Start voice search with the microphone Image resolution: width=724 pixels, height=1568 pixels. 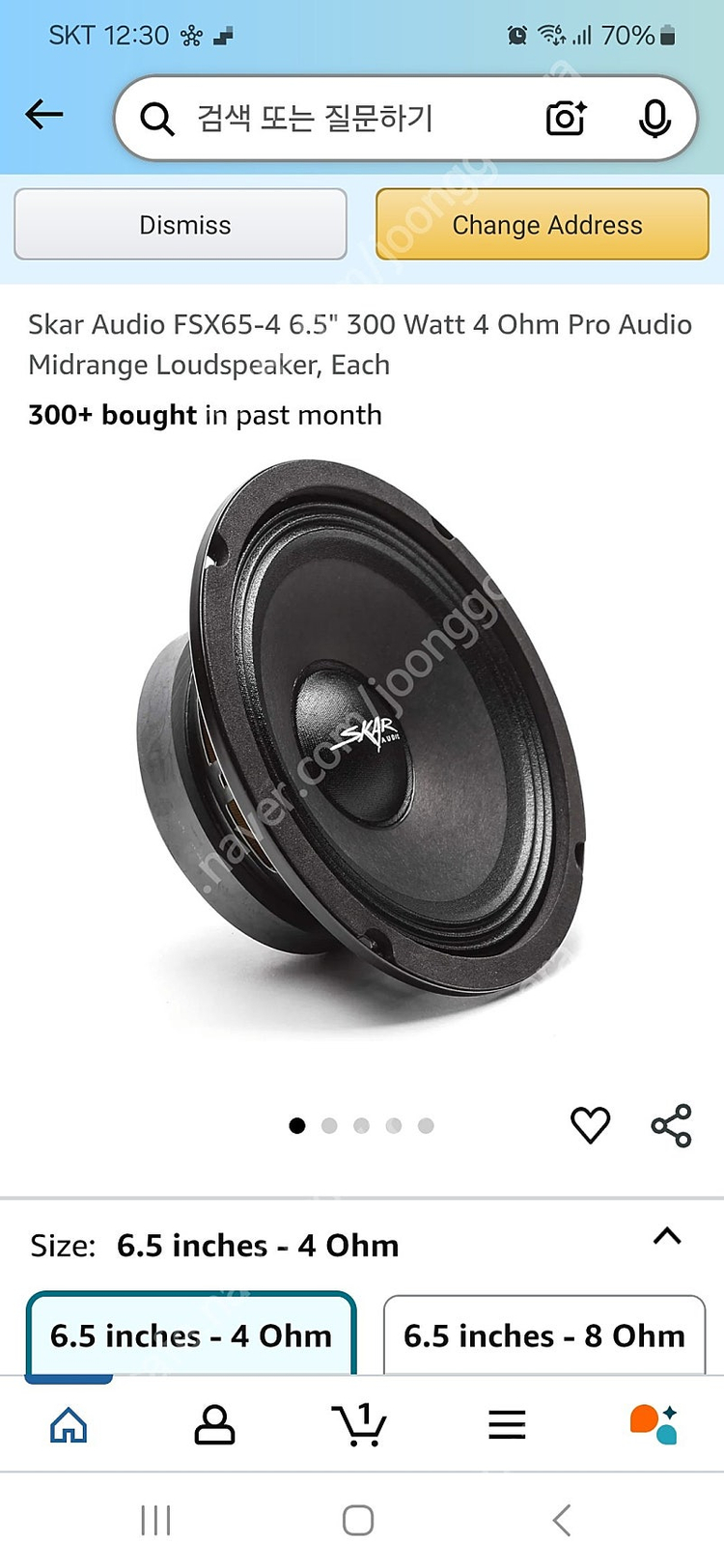pos(654,119)
